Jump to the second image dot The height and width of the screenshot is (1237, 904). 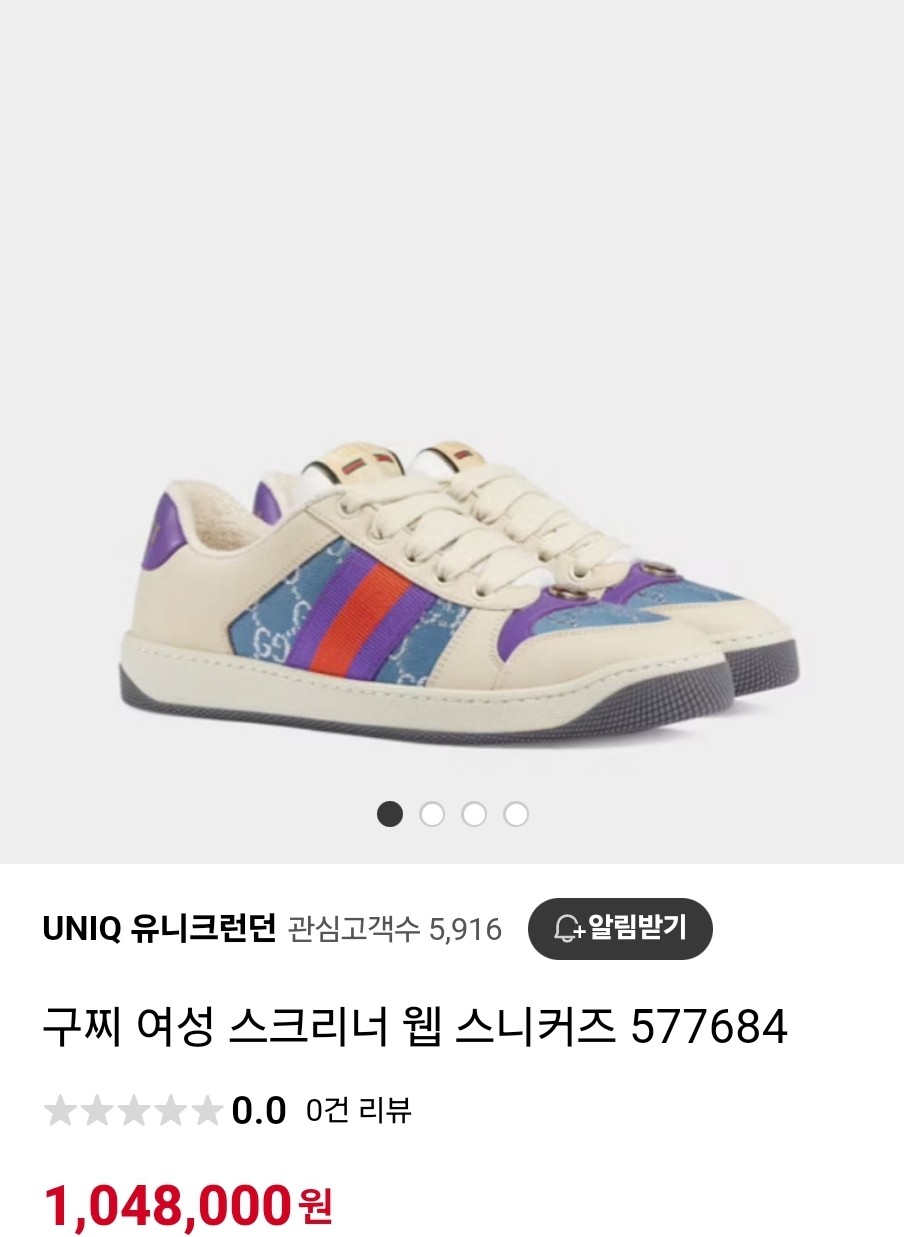(432, 814)
